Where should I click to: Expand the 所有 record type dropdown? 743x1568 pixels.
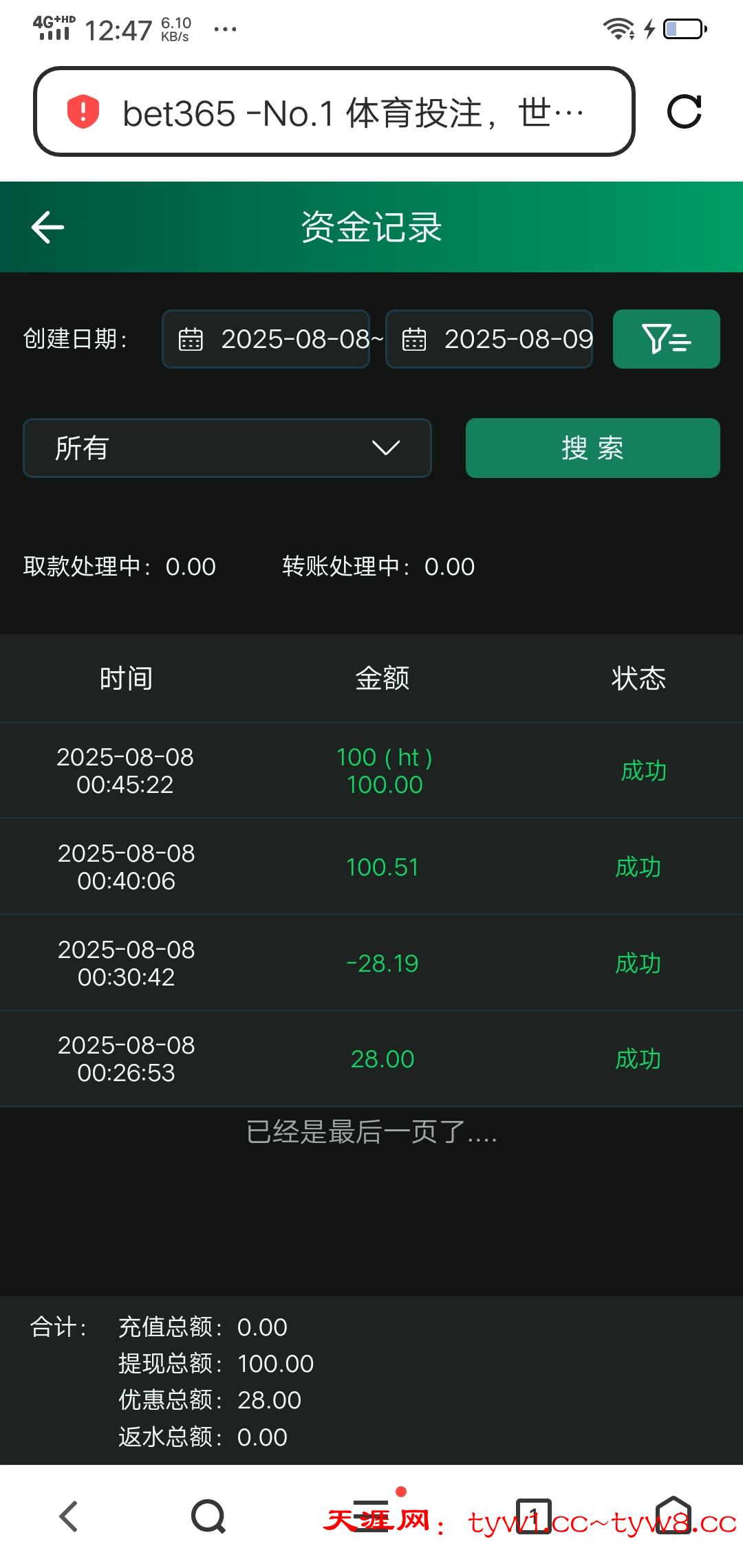227,448
